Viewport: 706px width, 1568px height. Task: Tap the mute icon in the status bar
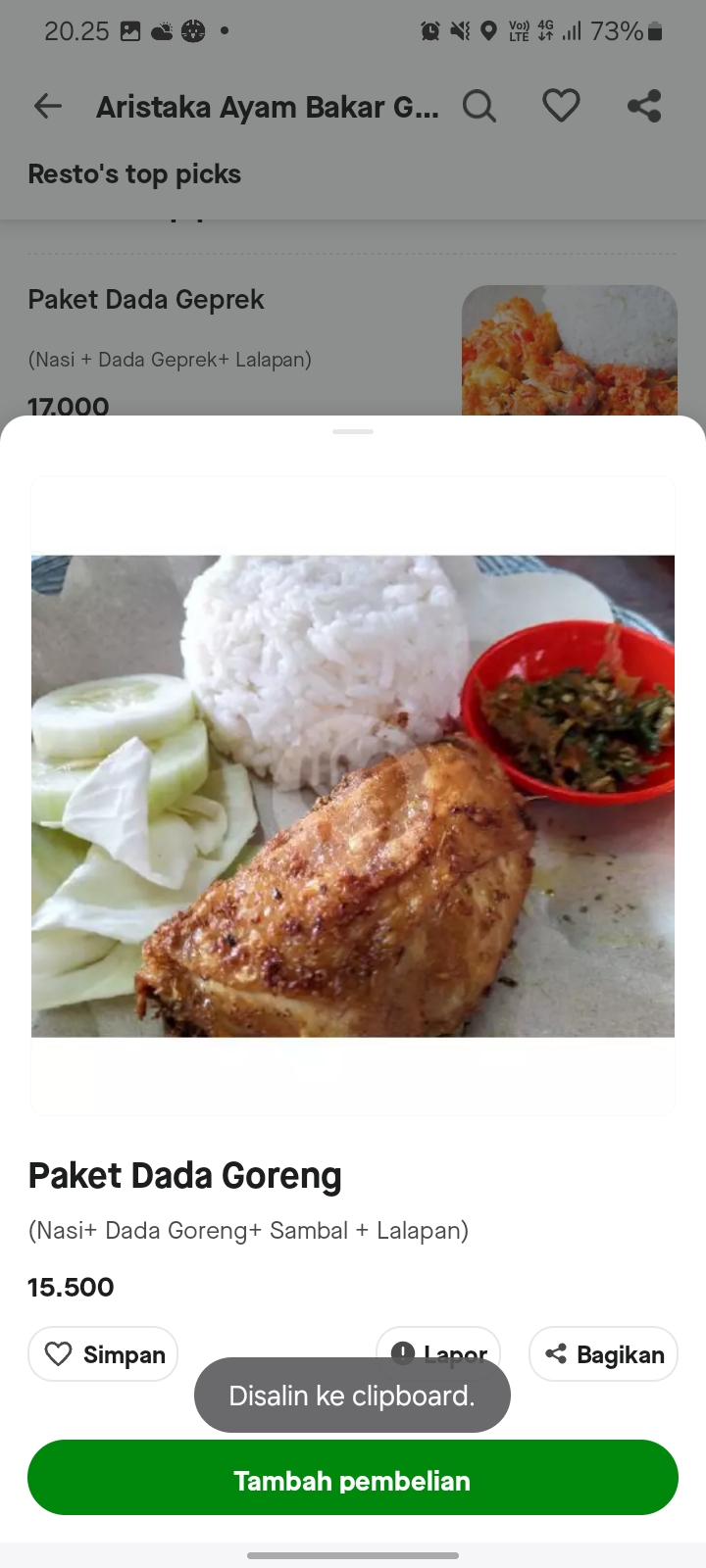point(459,30)
